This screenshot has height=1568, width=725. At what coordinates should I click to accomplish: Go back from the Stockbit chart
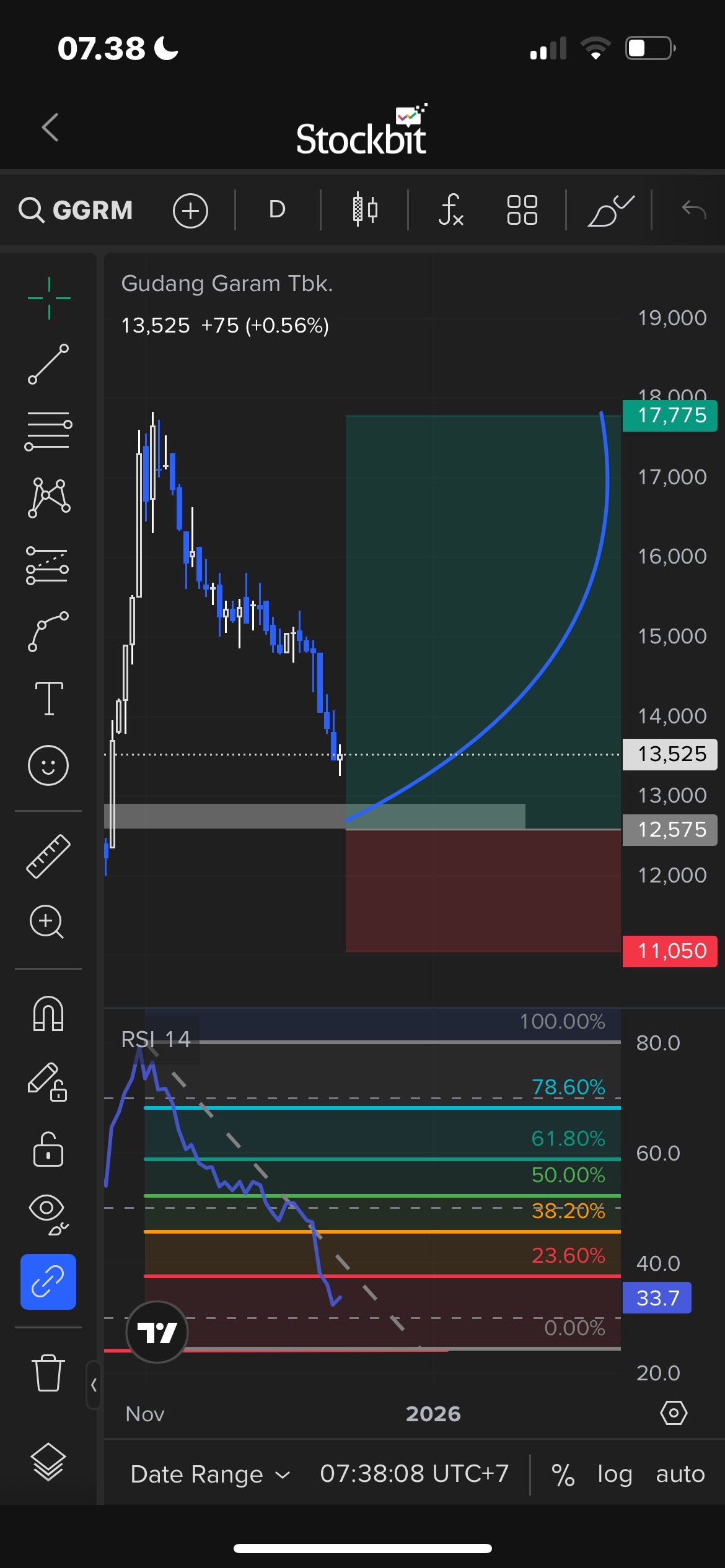[x=51, y=128]
